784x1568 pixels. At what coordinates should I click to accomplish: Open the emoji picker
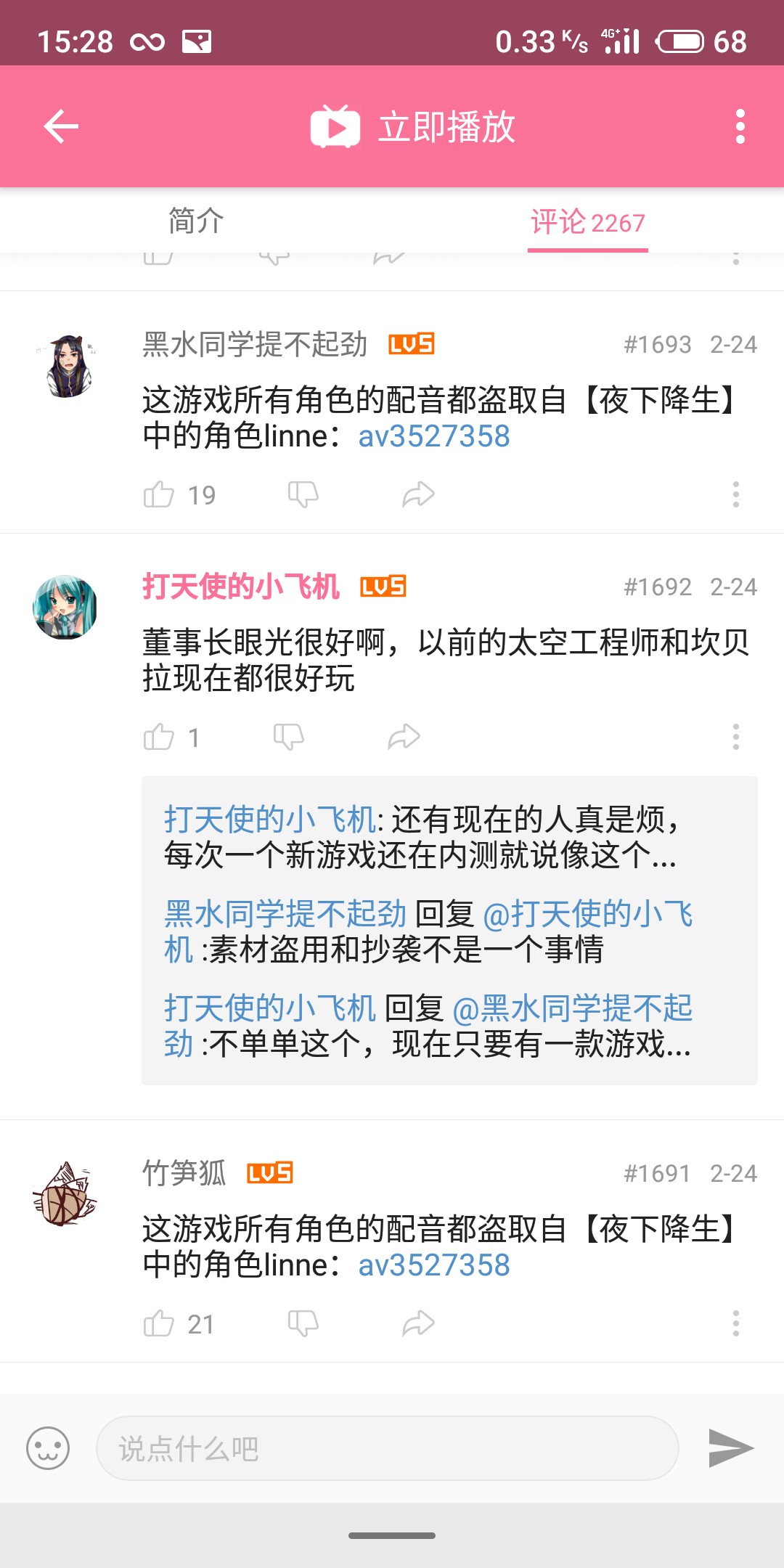click(x=48, y=1449)
